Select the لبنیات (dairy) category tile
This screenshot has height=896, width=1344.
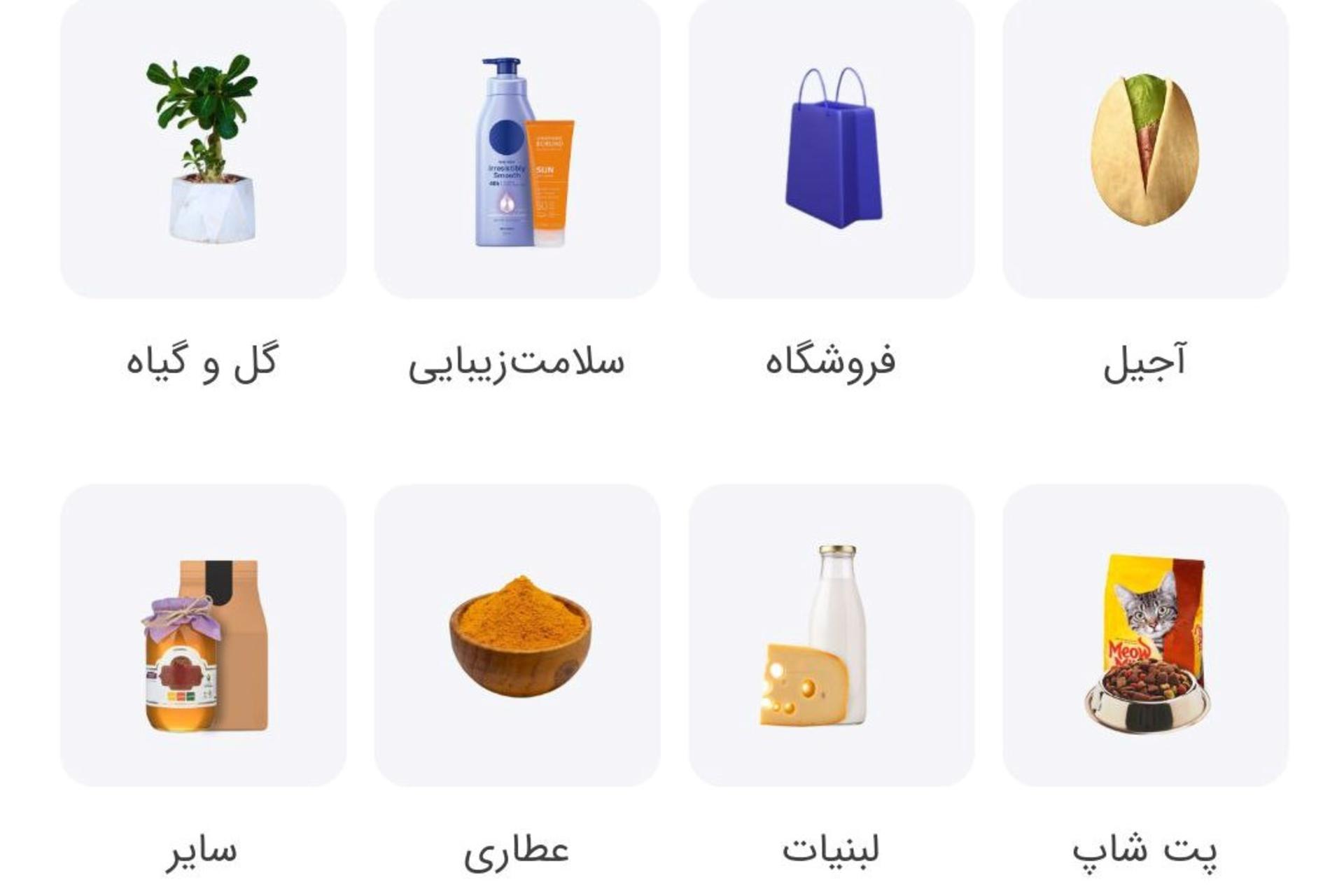831,636
